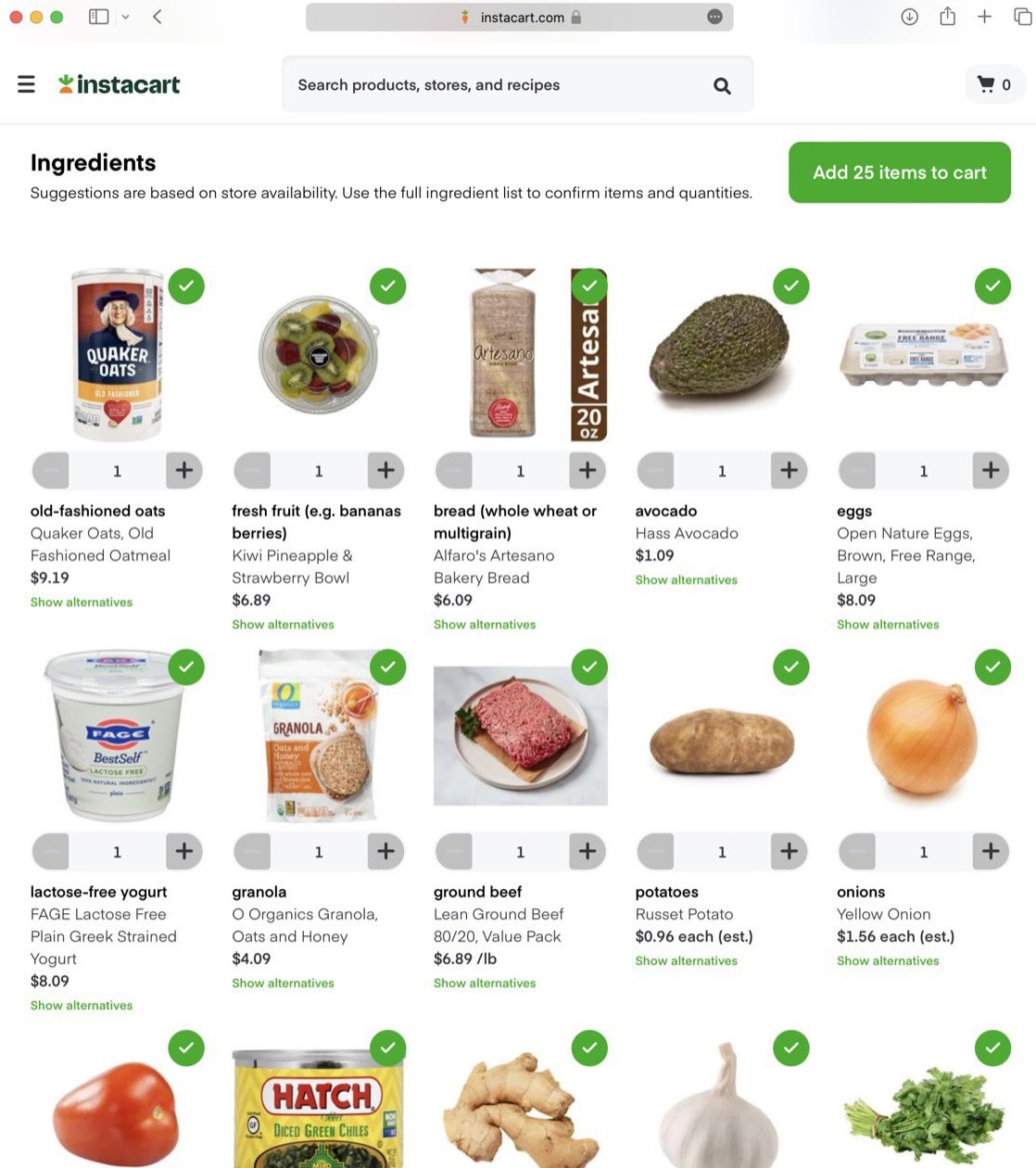The image size is (1036, 1168).
Task: Show alternatives for Quaker old-fashioned oats
Action: 82,603
